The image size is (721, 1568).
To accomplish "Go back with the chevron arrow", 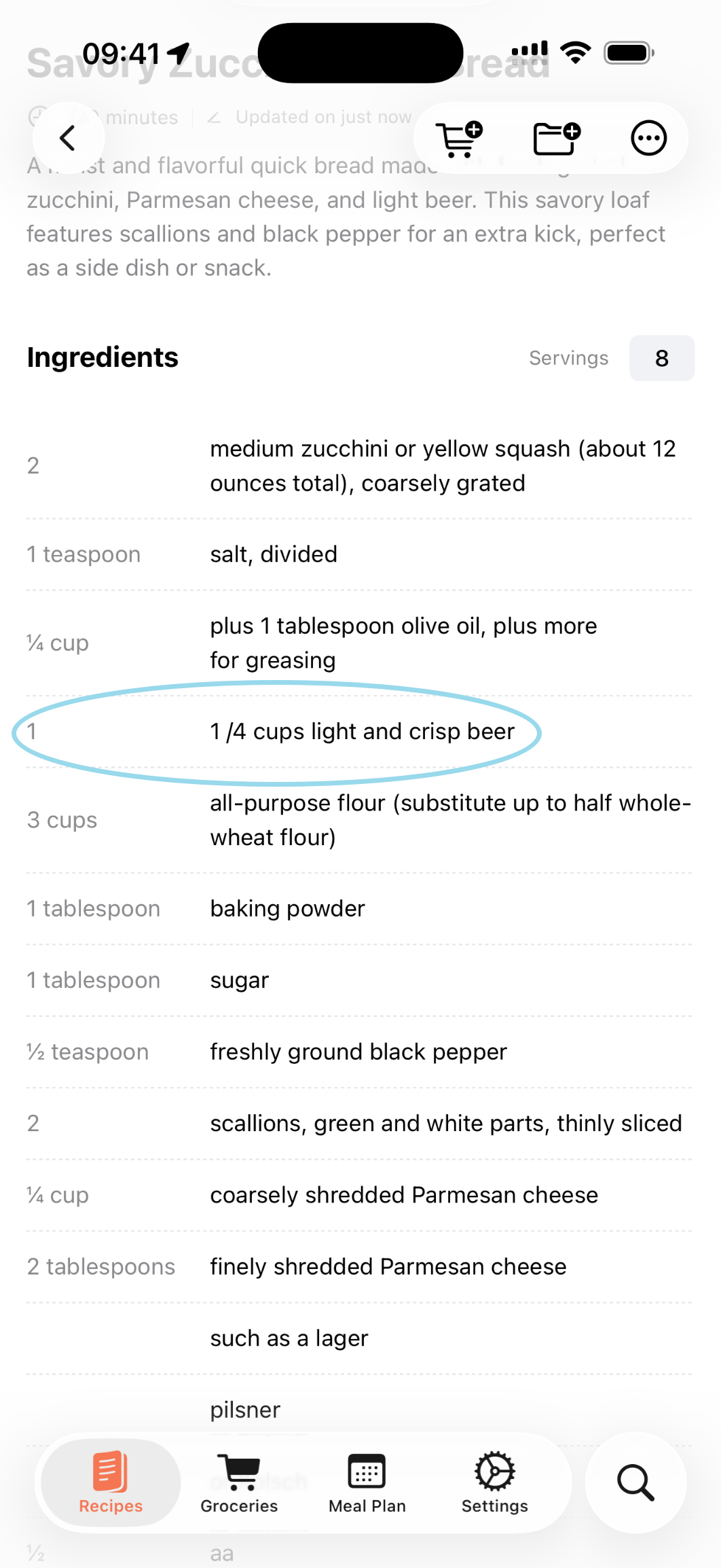I will 67,137.
